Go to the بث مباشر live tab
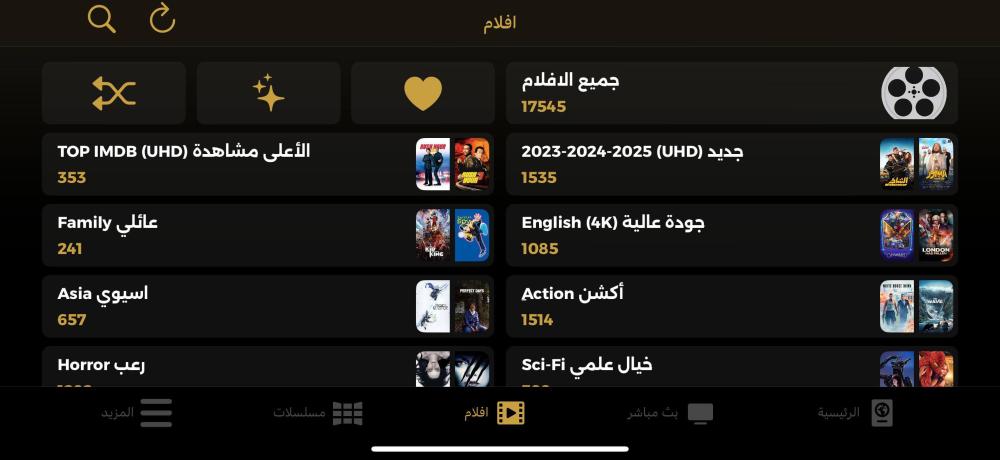This screenshot has height=460, width=1000. click(x=670, y=413)
